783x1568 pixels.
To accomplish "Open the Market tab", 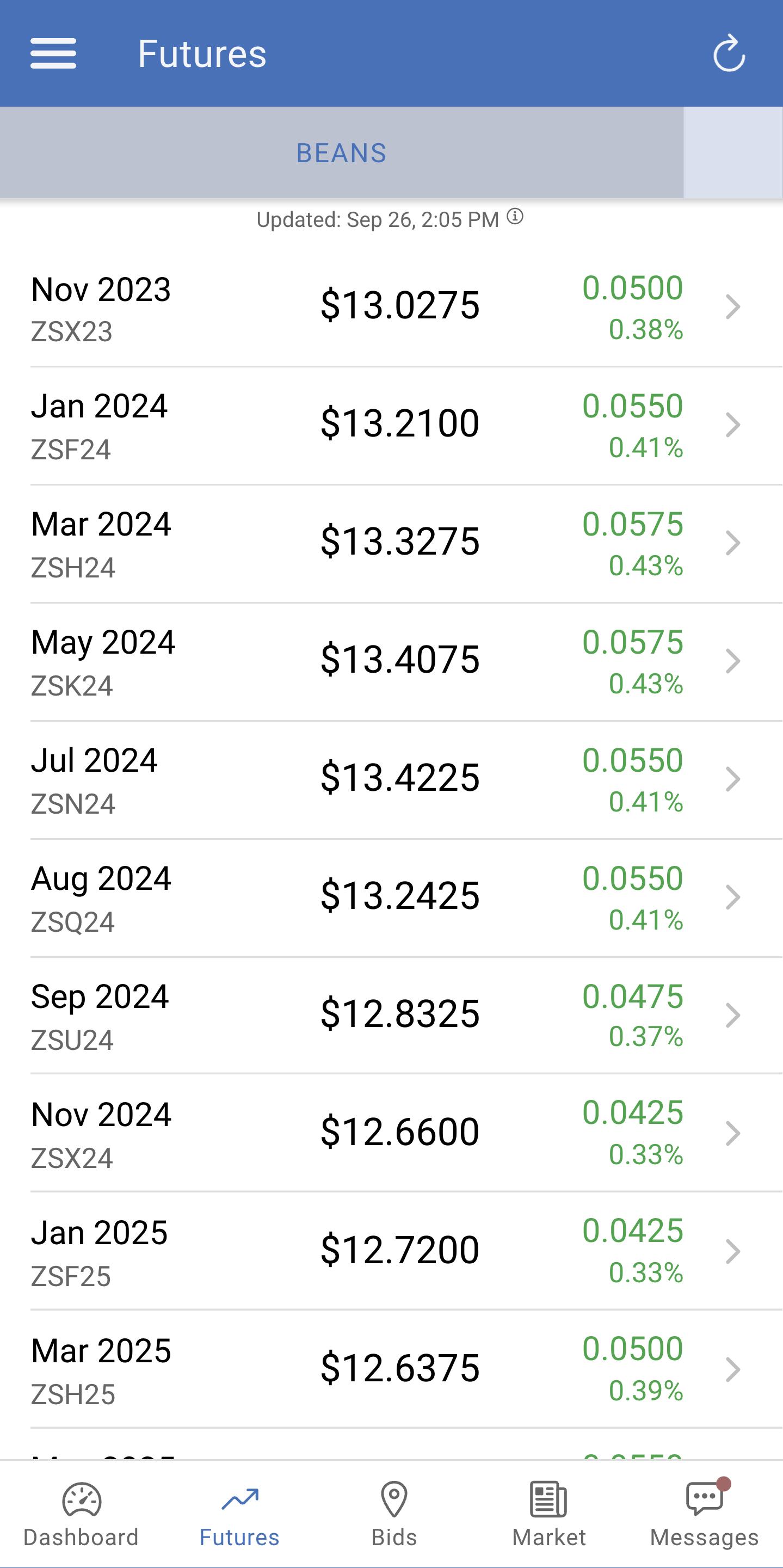I will click(549, 1515).
